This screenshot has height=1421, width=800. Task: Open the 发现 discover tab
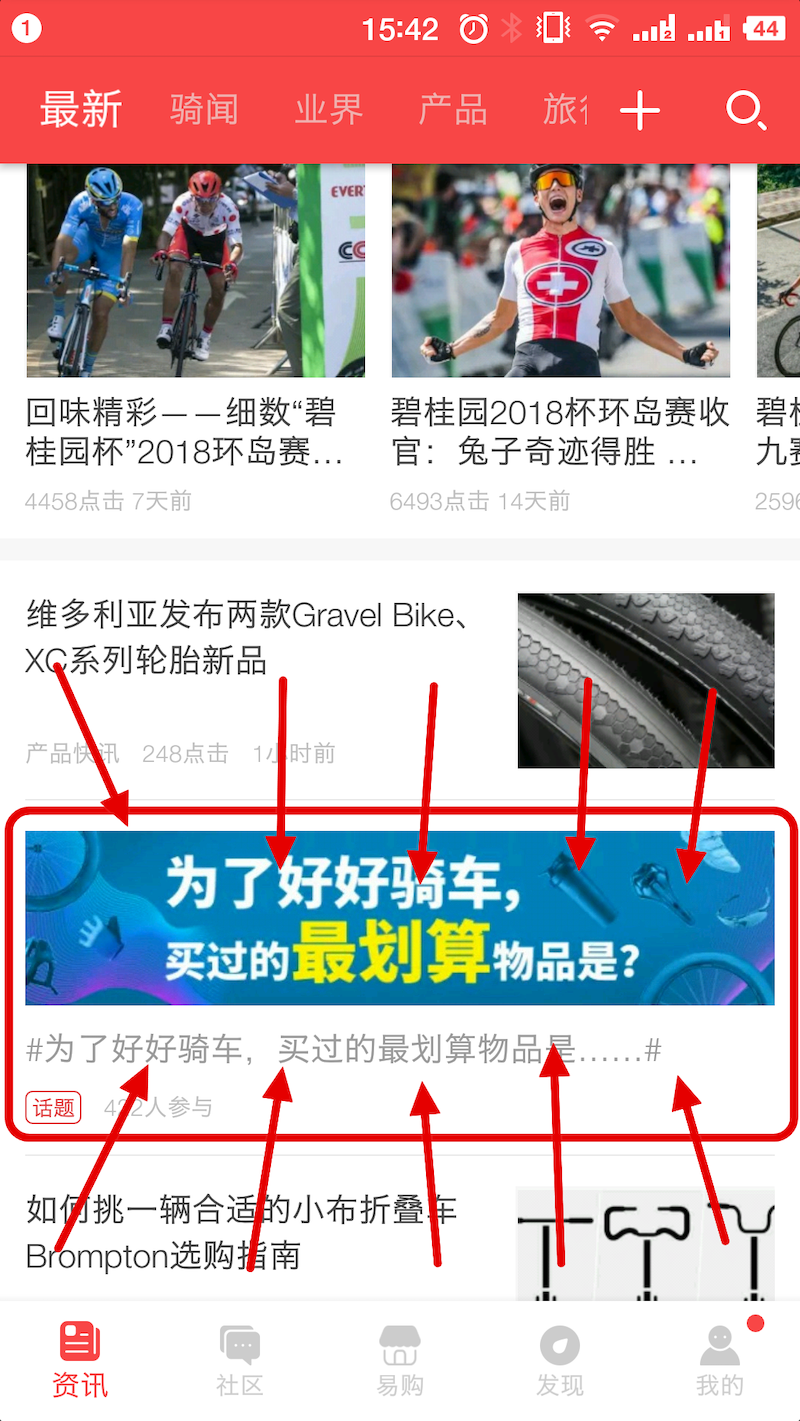tap(560, 1360)
